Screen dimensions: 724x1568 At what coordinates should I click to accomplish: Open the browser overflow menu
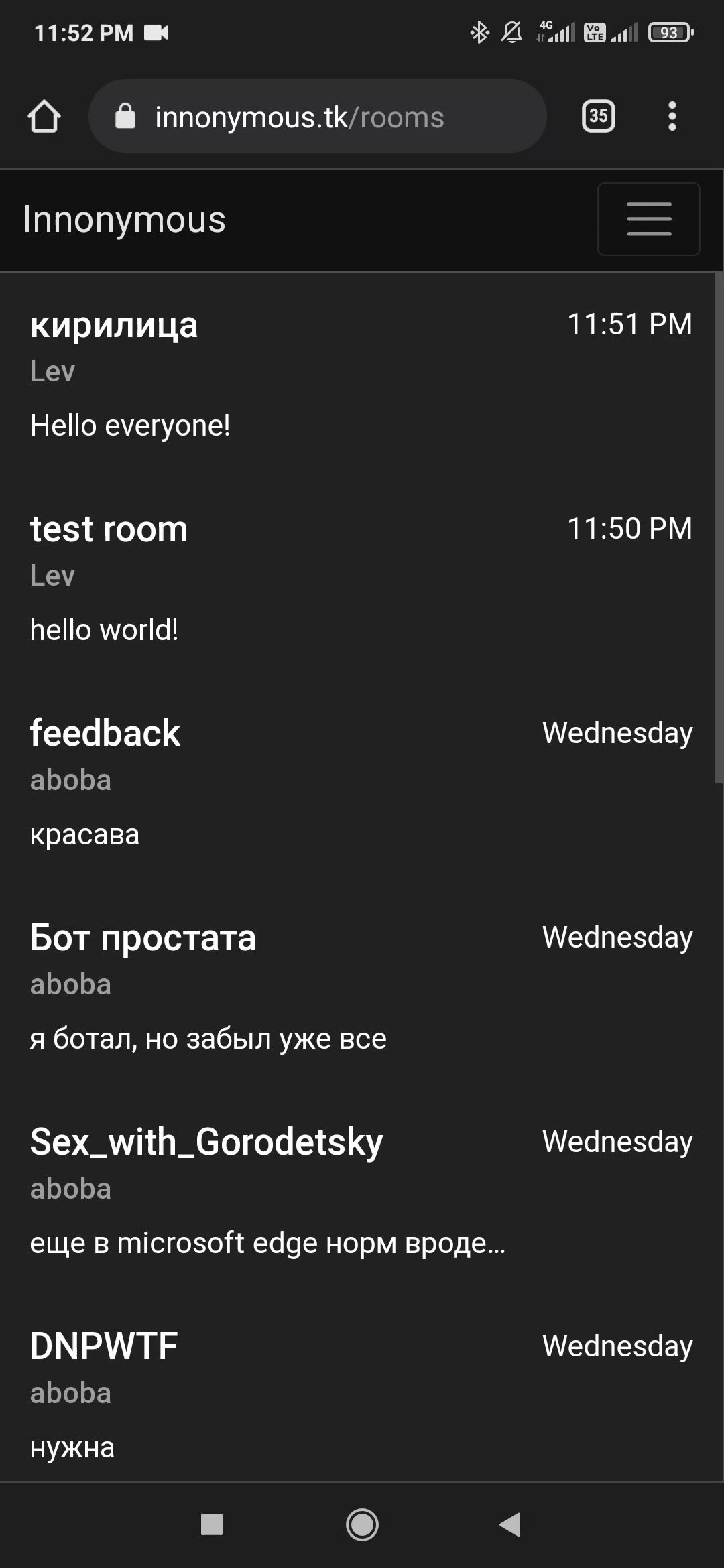[x=672, y=117]
